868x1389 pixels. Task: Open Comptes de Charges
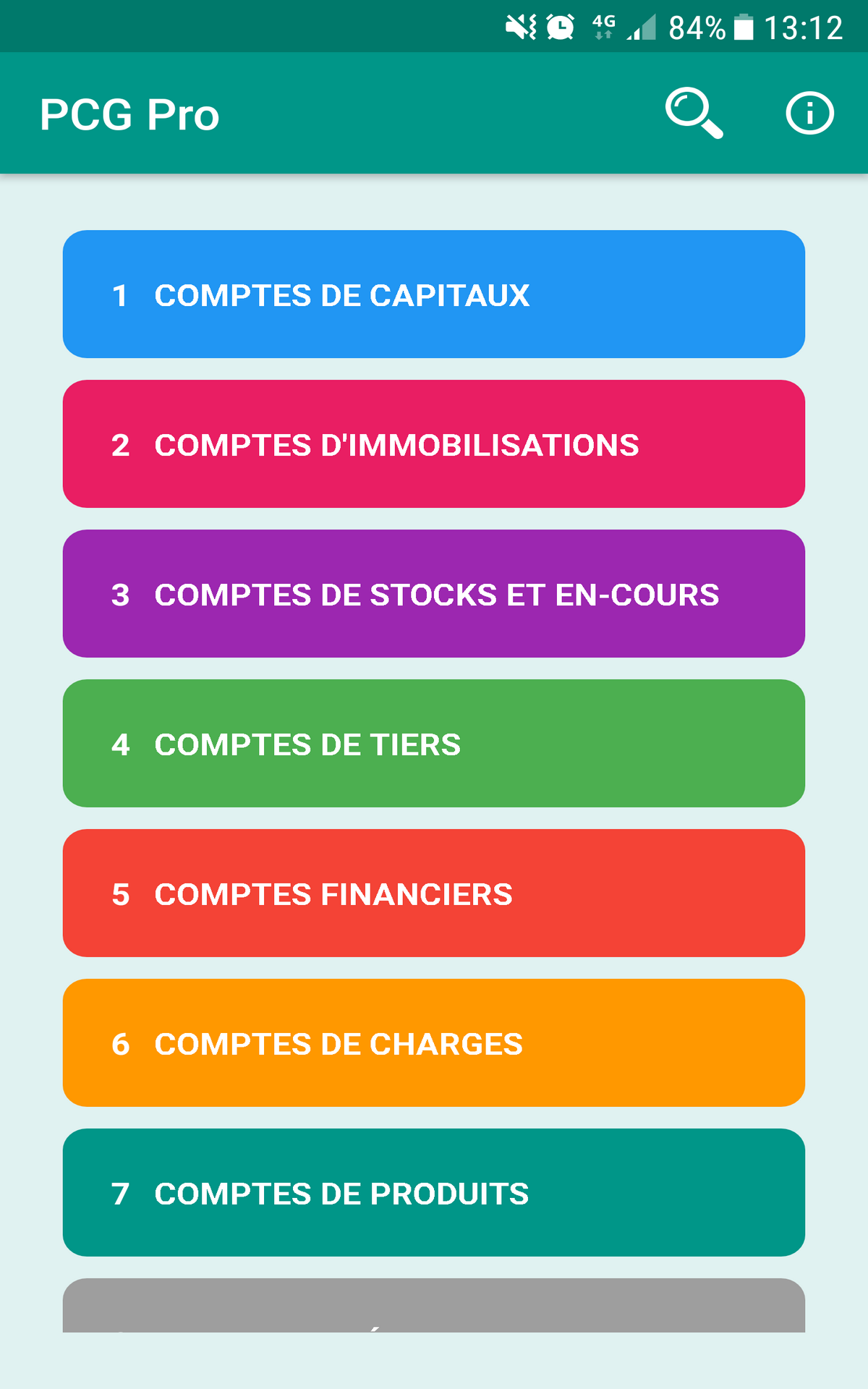coord(434,1042)
